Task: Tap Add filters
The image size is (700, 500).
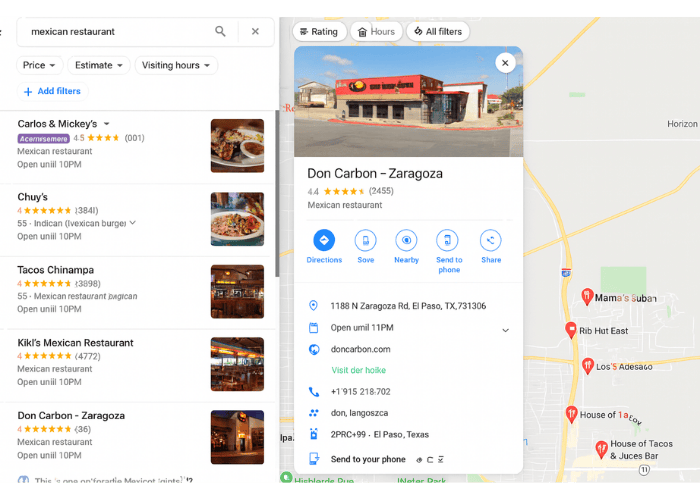Action: click(52, 91)
